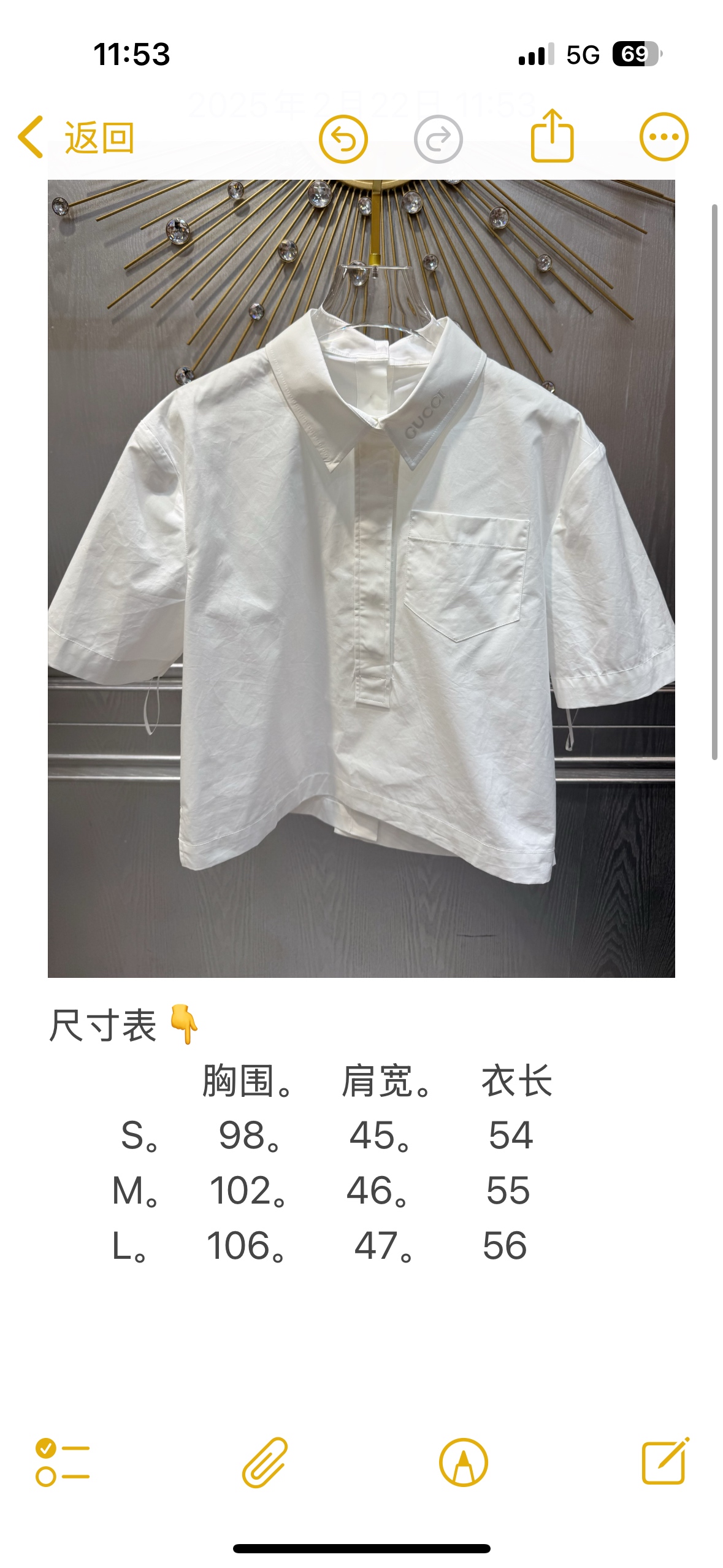Image resolution: width=723 pixels, height=1568 pixels.
Task: Open the markup pen tool
Action: point(464,1462)
